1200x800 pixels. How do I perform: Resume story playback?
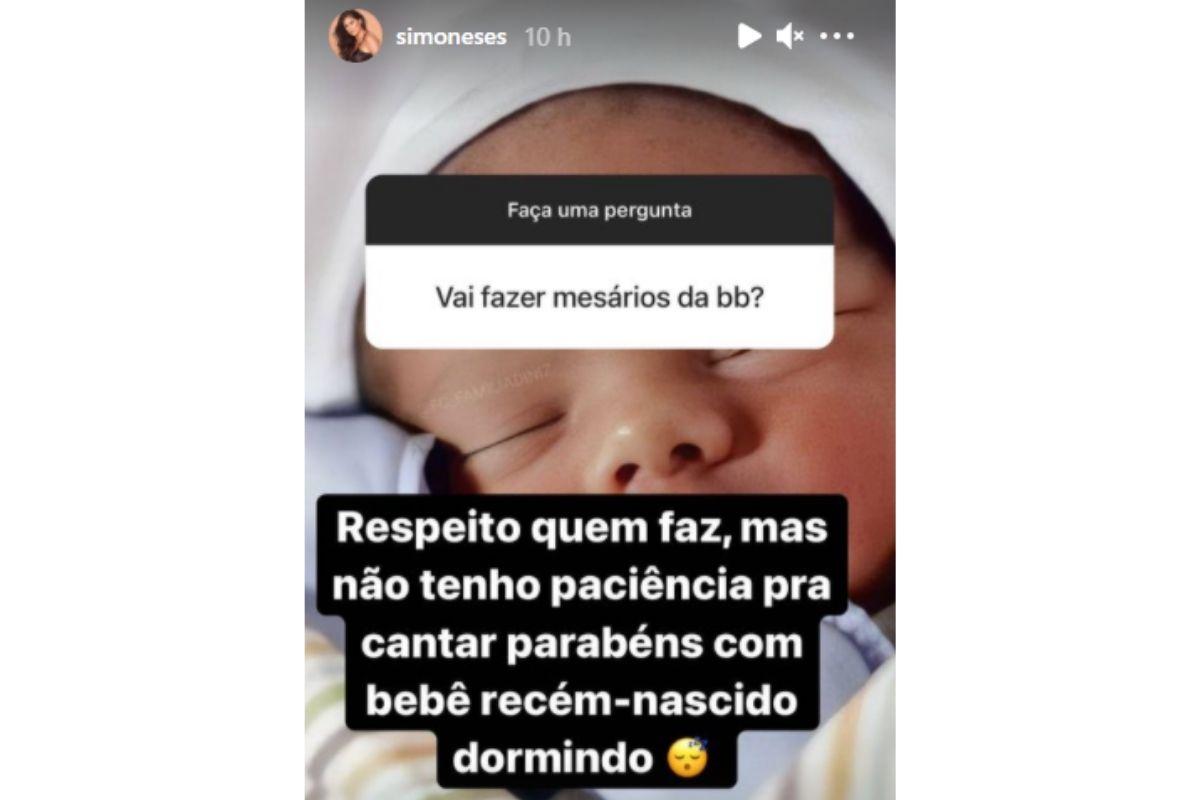(749, 37)
